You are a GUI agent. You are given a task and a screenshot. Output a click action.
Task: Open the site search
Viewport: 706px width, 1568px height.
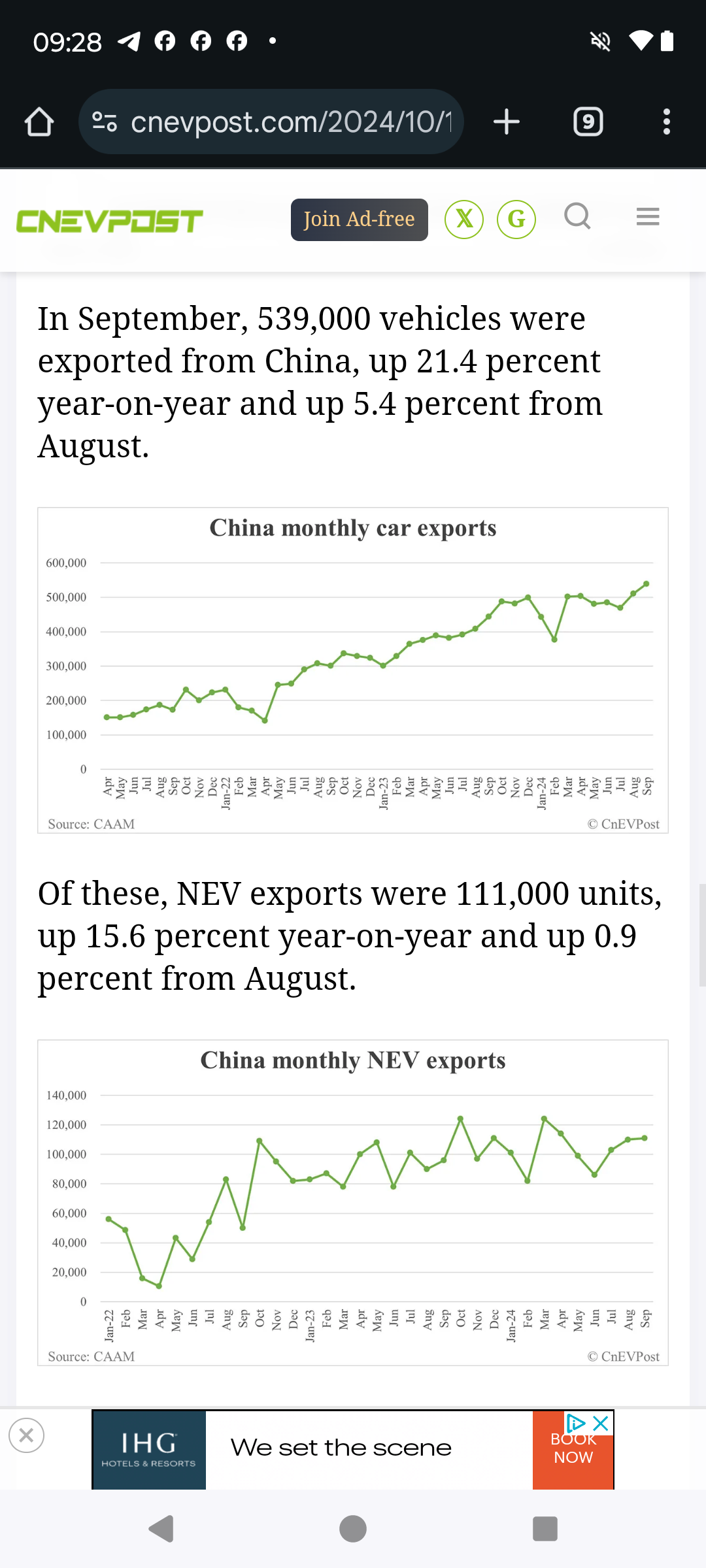pyautogui.click(x=578, y=216)
